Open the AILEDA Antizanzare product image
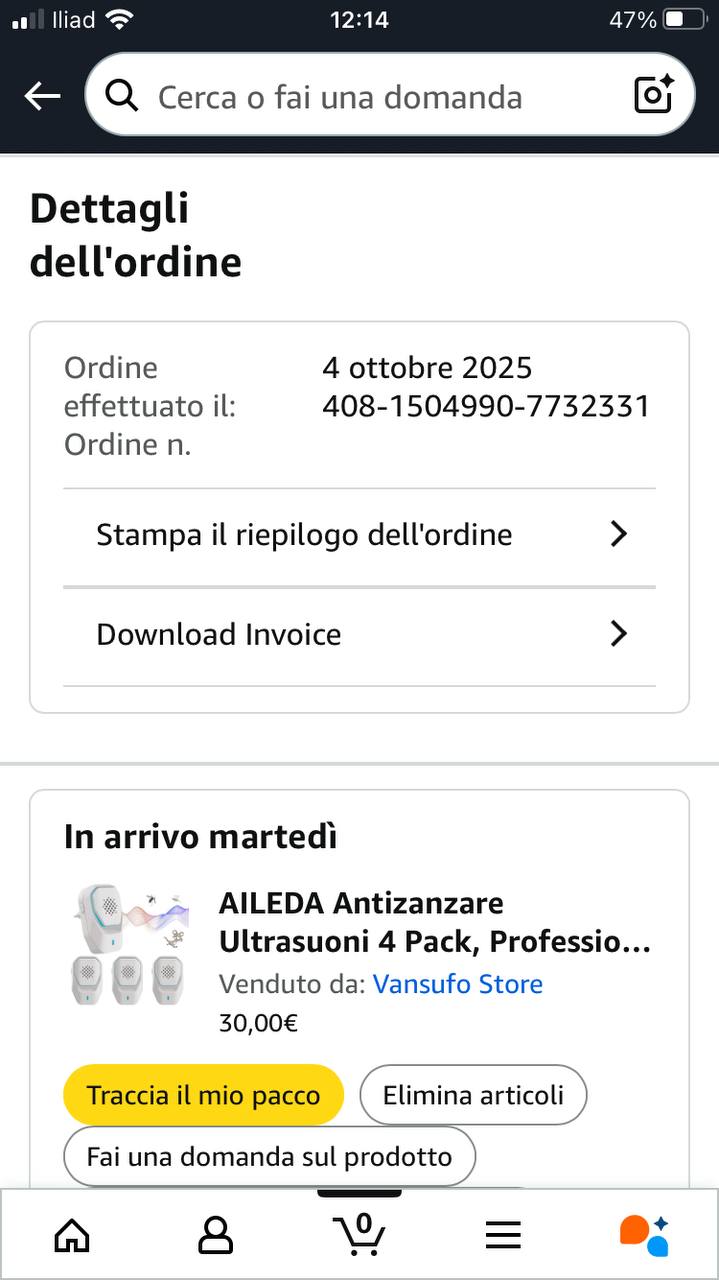The height and width of the screenshot is (1280, 719). click(125, 944)
